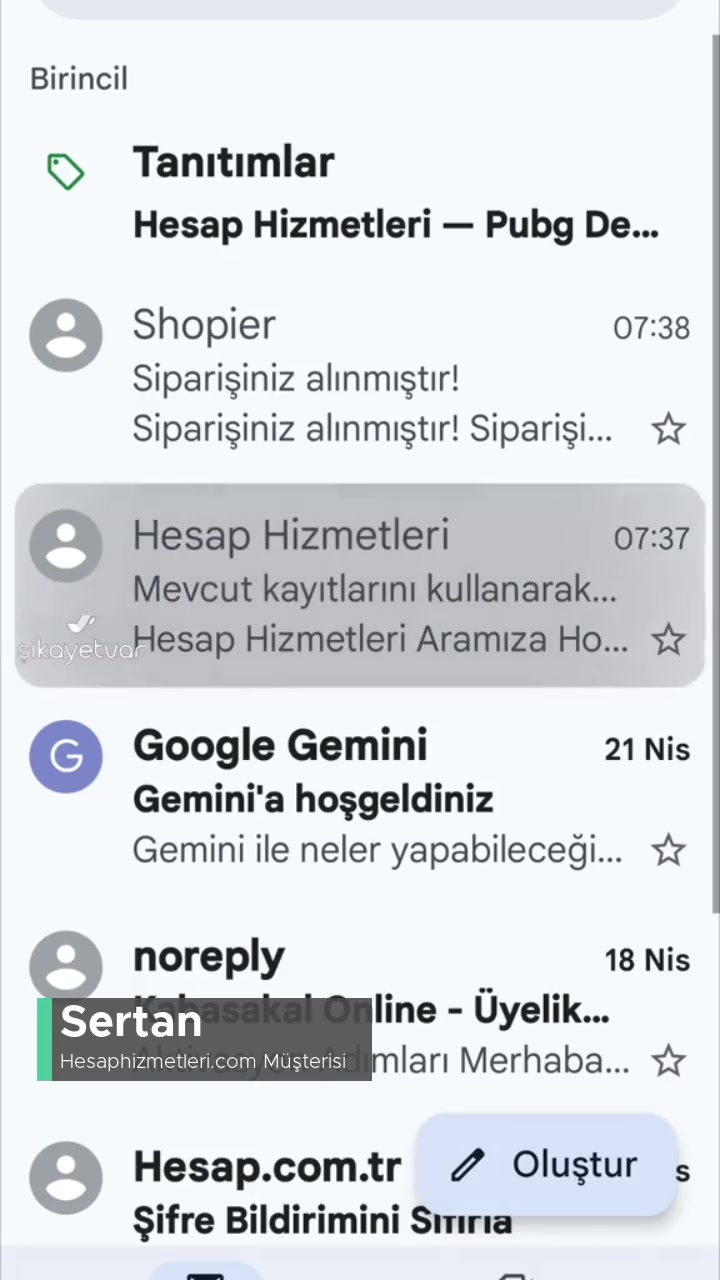Click the noreply sender avatar
This screenshot has height=1280, width=720.
coord(66,965)
